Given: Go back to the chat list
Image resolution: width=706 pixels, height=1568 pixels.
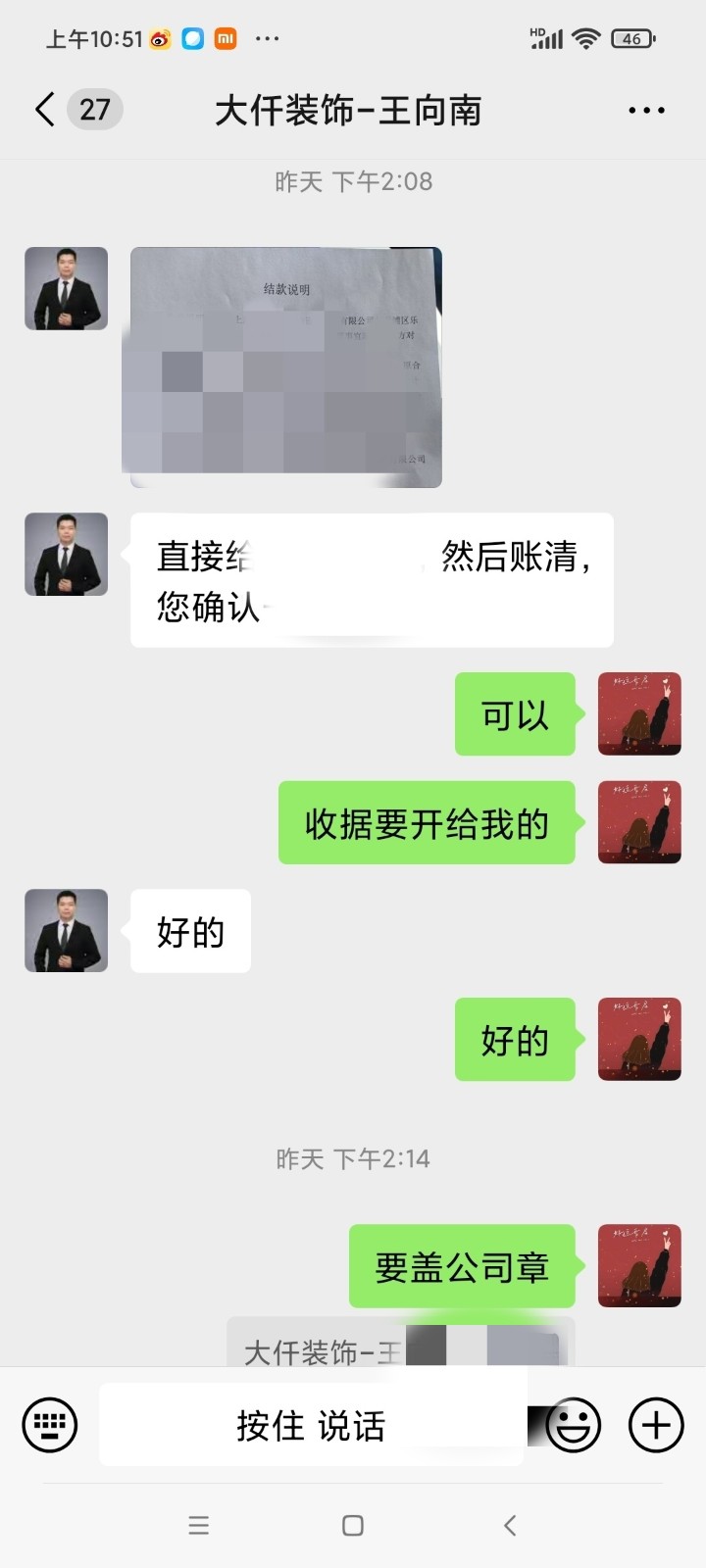Looking at the screenshot, I should click(x=45, y=110).
